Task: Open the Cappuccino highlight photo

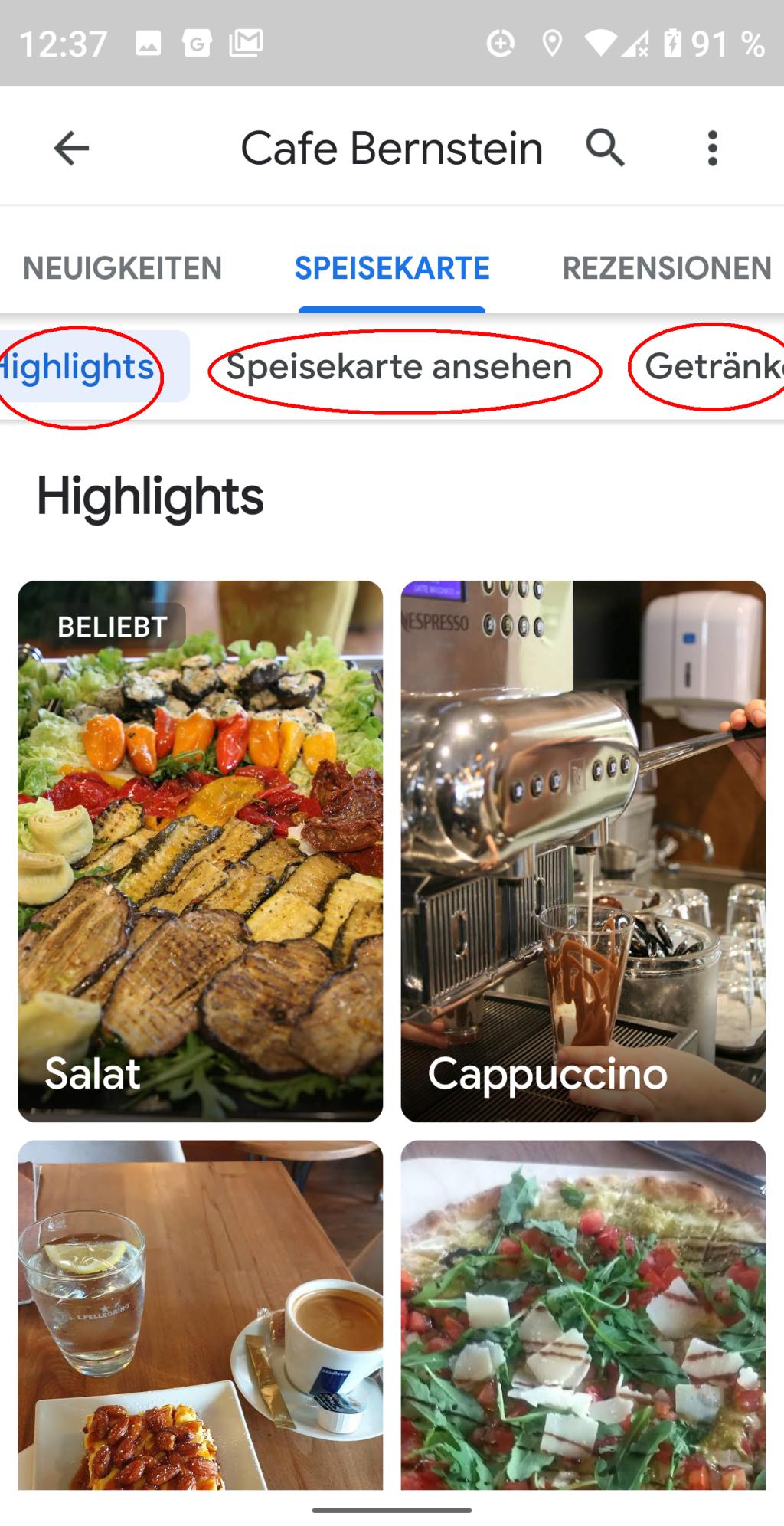Action: (583, 850)
